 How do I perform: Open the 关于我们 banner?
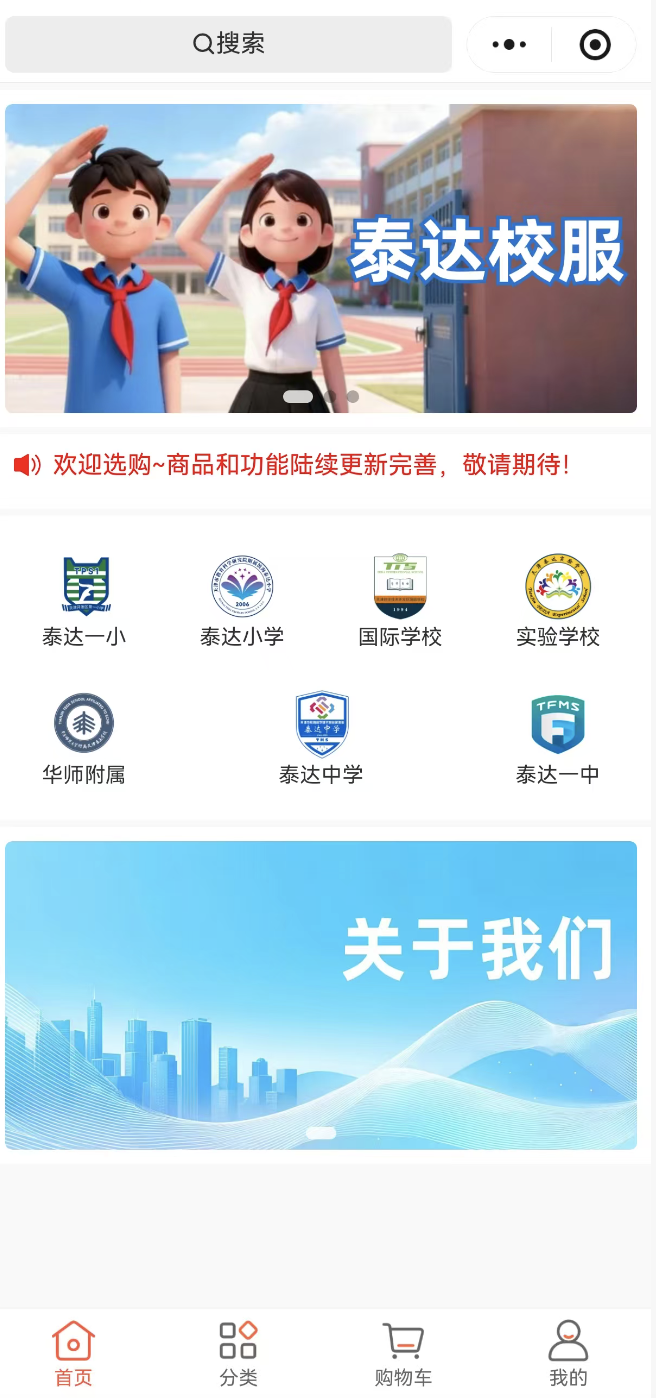[x=321, y=995]
